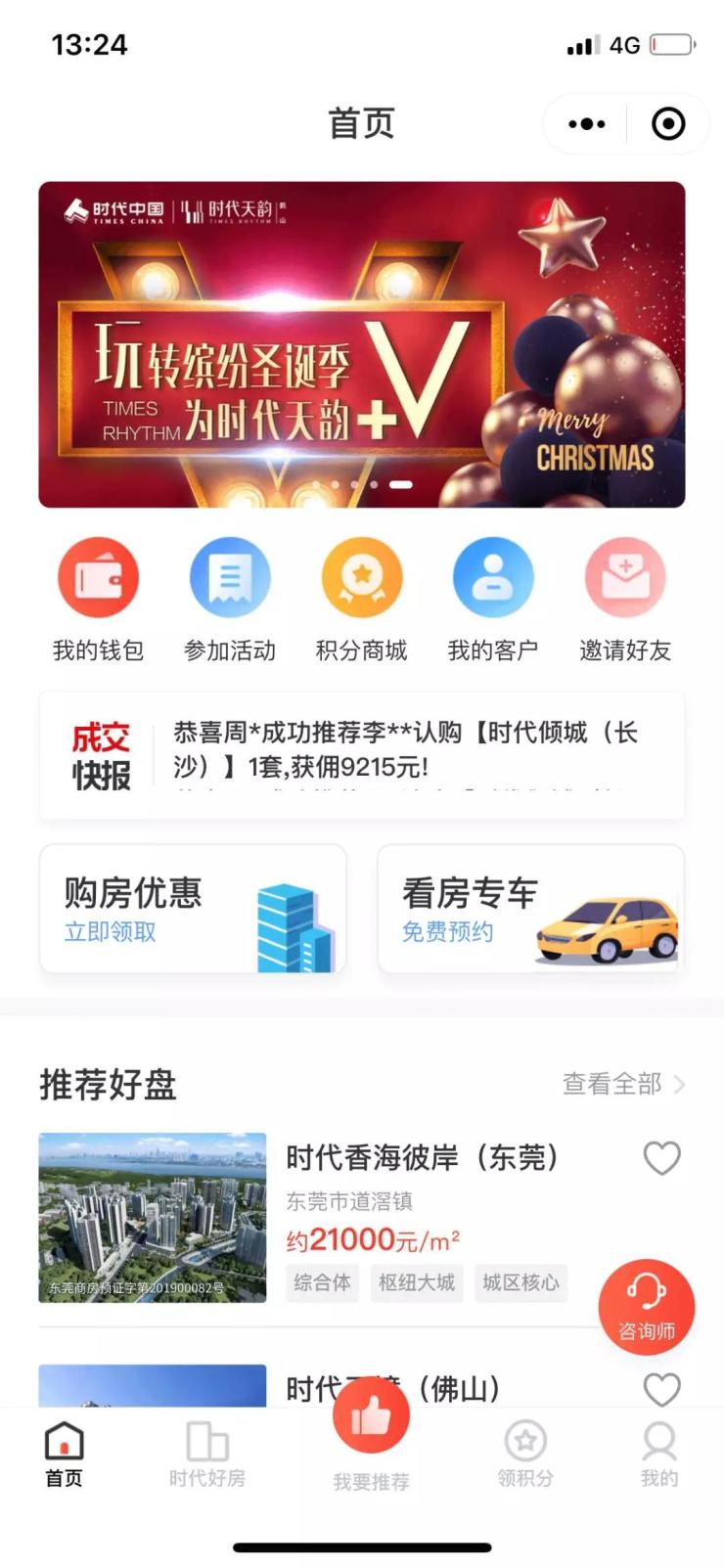724x1568 pixels.
Task: Open the 咨询师 consultant floating icon
Action: pyautogui.click(x=647, y=1307)
